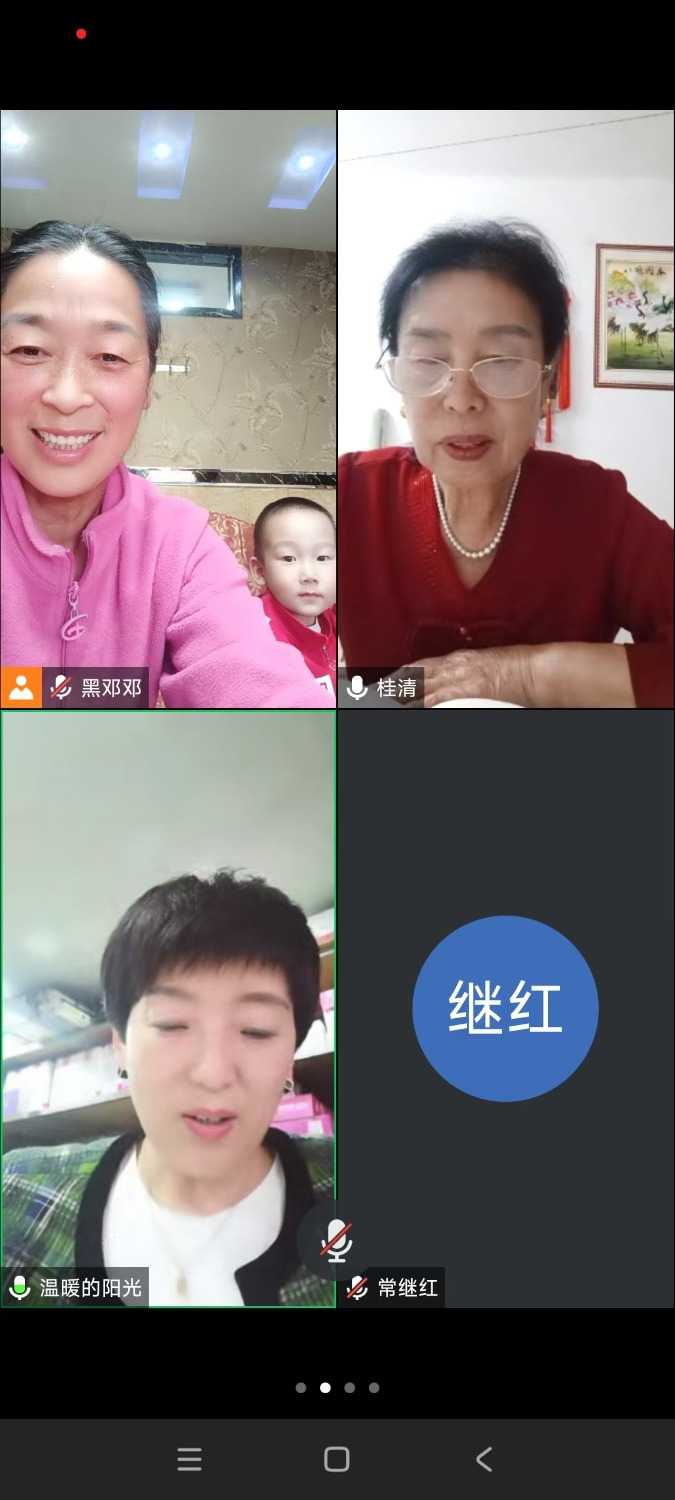Tap the page indicator dots
The image size is (675, 1500).
click(337, 1388)
